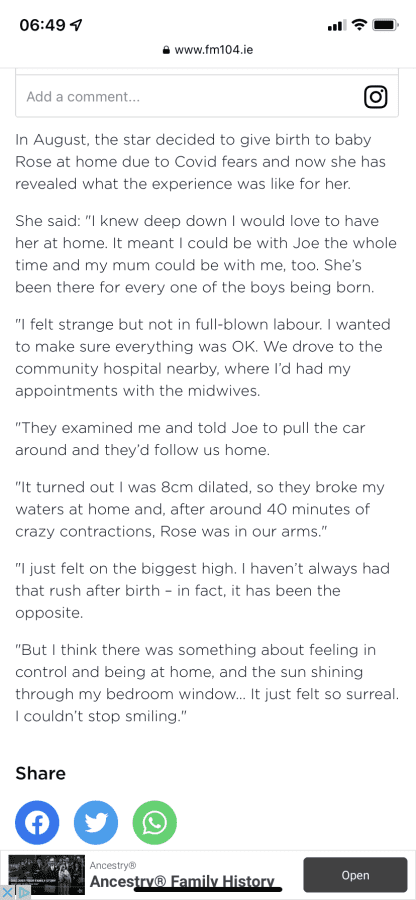Open the Ancestry ad
Viewport: 416px width, 900px height.
355,875
